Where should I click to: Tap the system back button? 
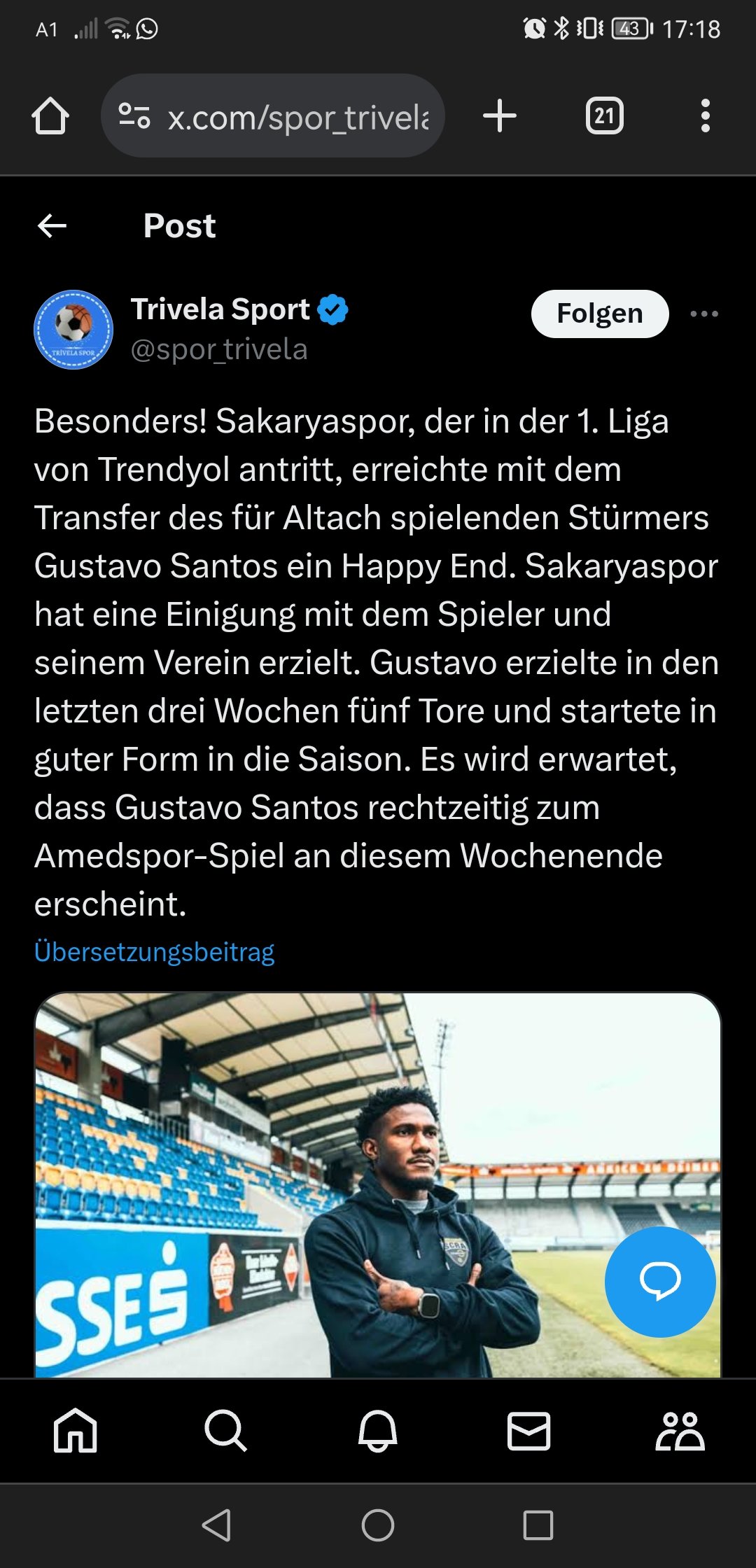[217, 1525]
